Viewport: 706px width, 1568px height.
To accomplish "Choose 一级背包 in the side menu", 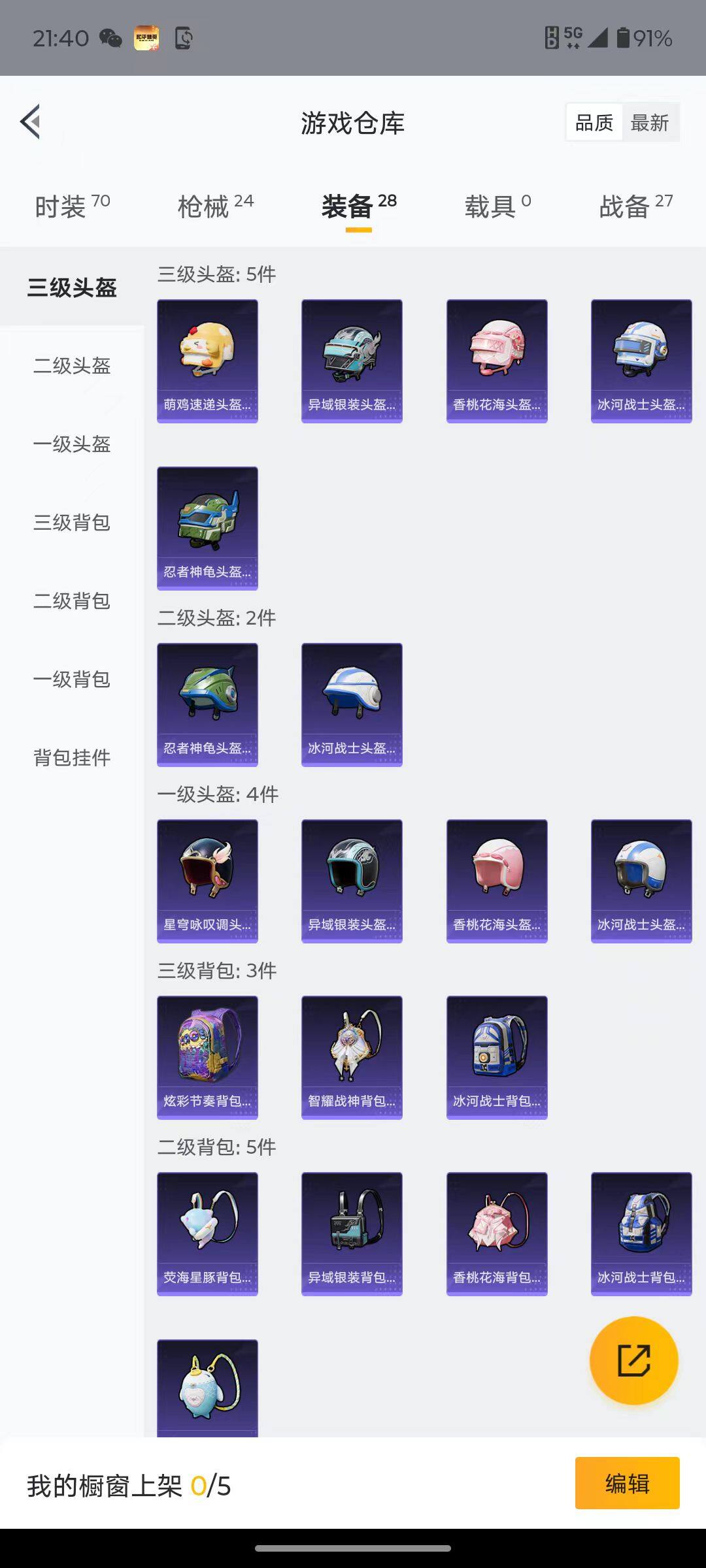I will 72,679.
